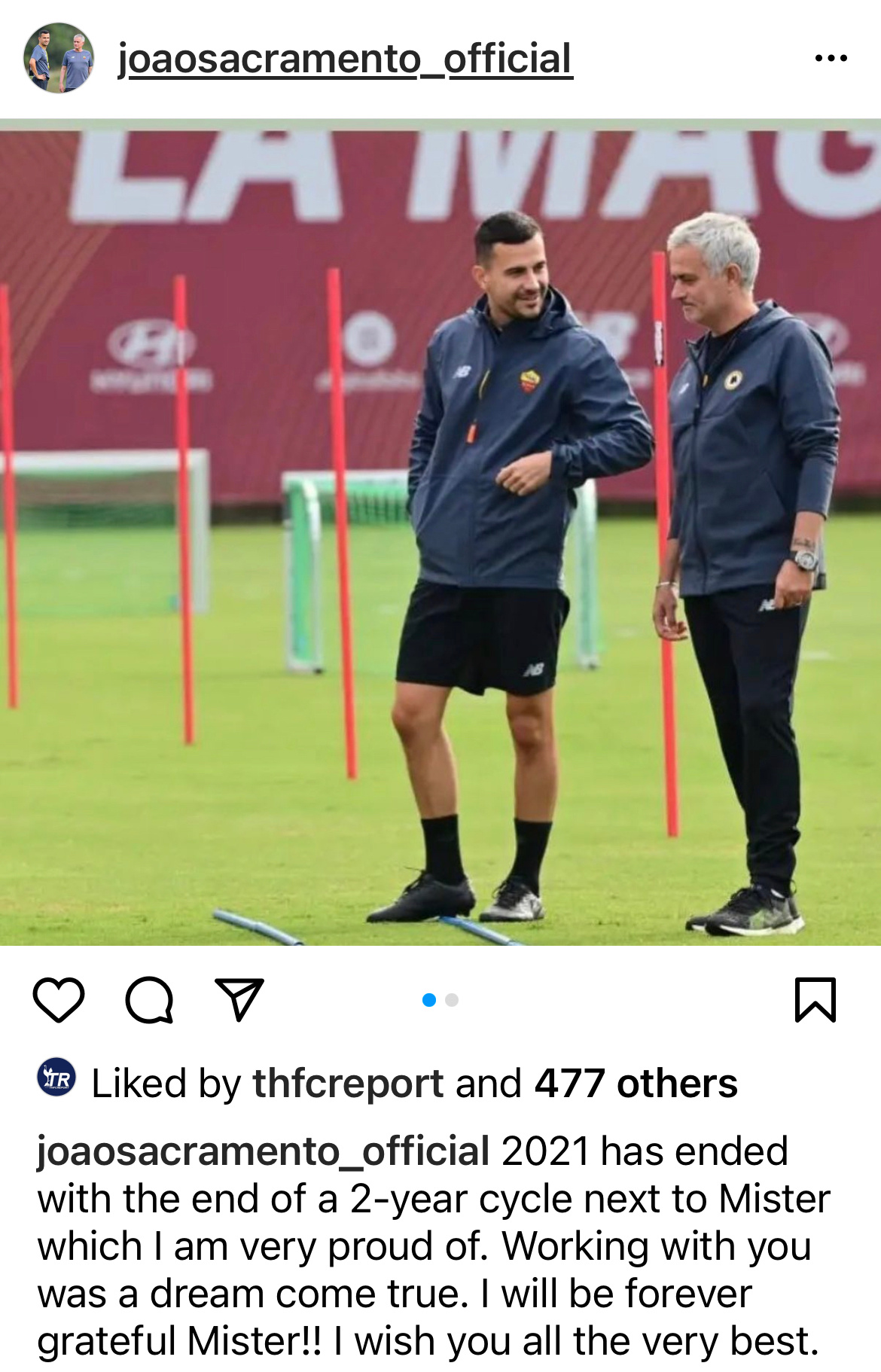This screenshot has width=881, height=1372.
Task: Open the joaosacramento_official profile picture
Action: (x=59, y=58)
